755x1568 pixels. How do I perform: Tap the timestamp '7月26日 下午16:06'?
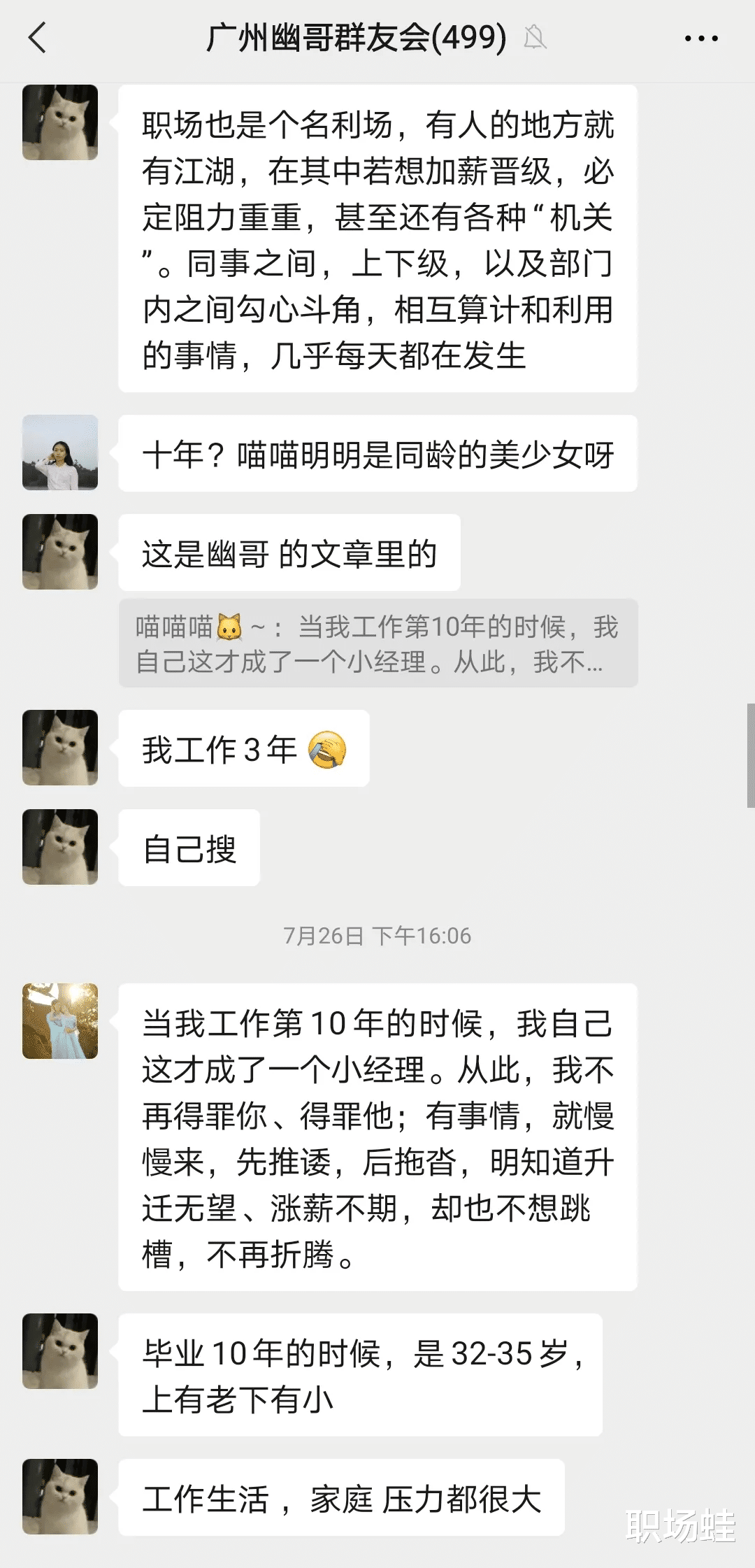pos(377,934)
